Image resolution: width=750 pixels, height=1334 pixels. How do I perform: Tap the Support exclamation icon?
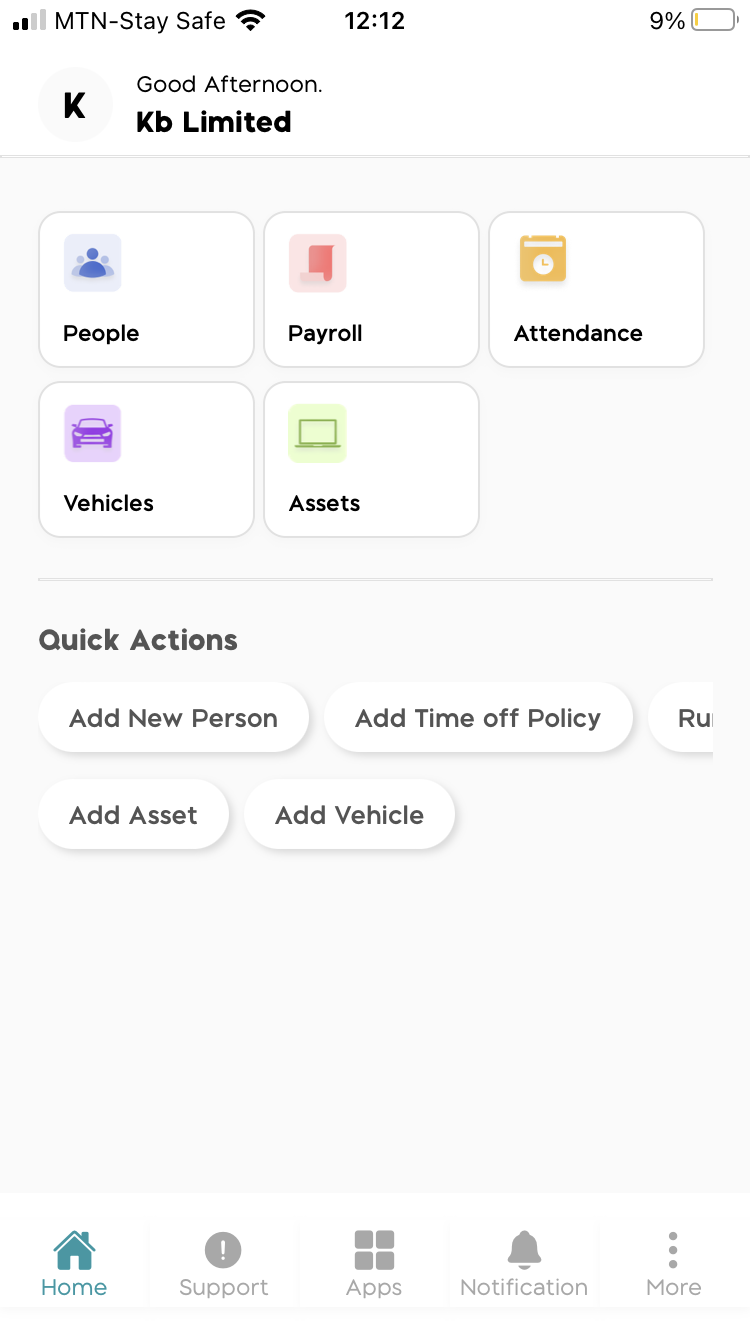pyautogui.click(x=223, y=1248)
